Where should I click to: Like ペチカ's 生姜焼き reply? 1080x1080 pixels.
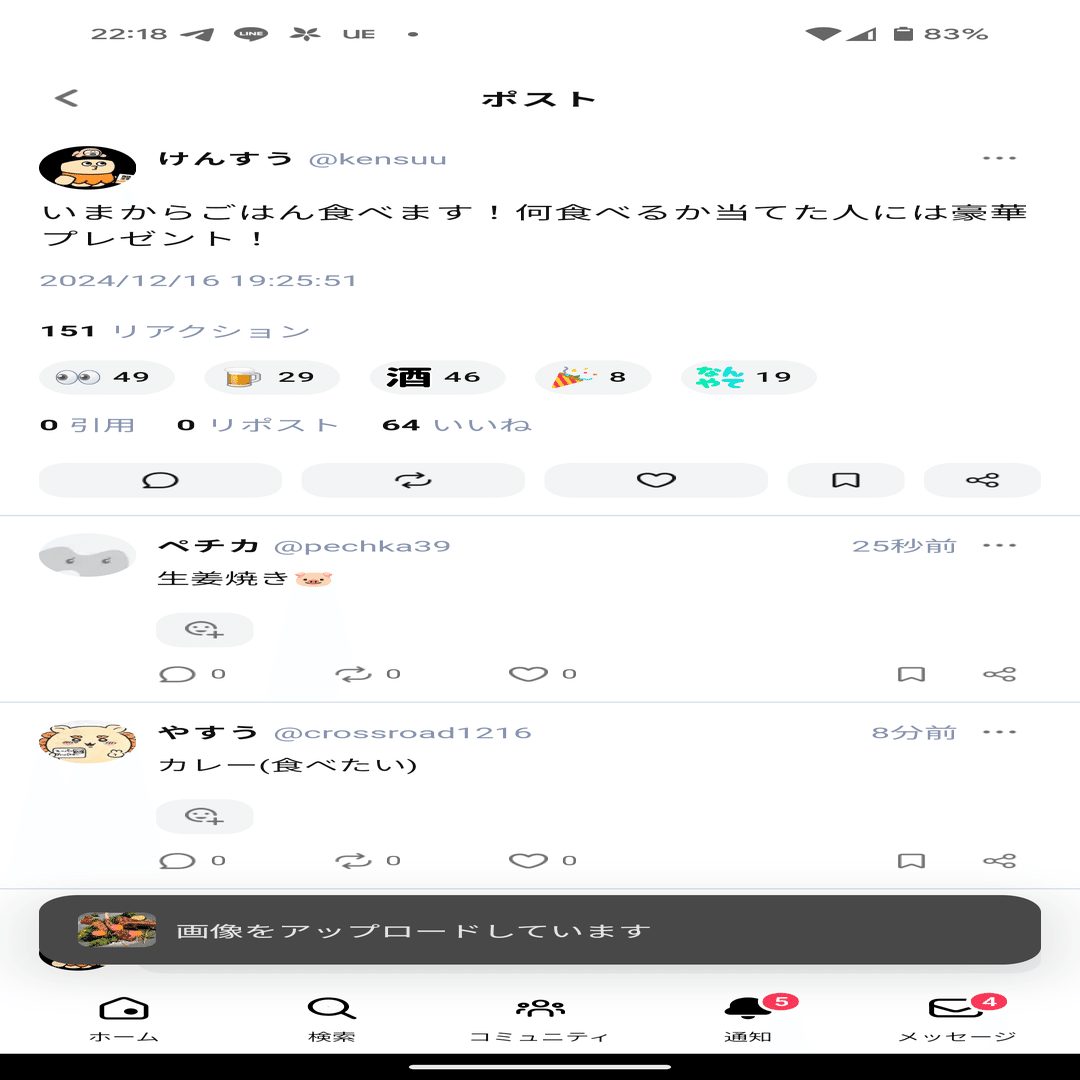pyautogui.click(x=529, y=674)
